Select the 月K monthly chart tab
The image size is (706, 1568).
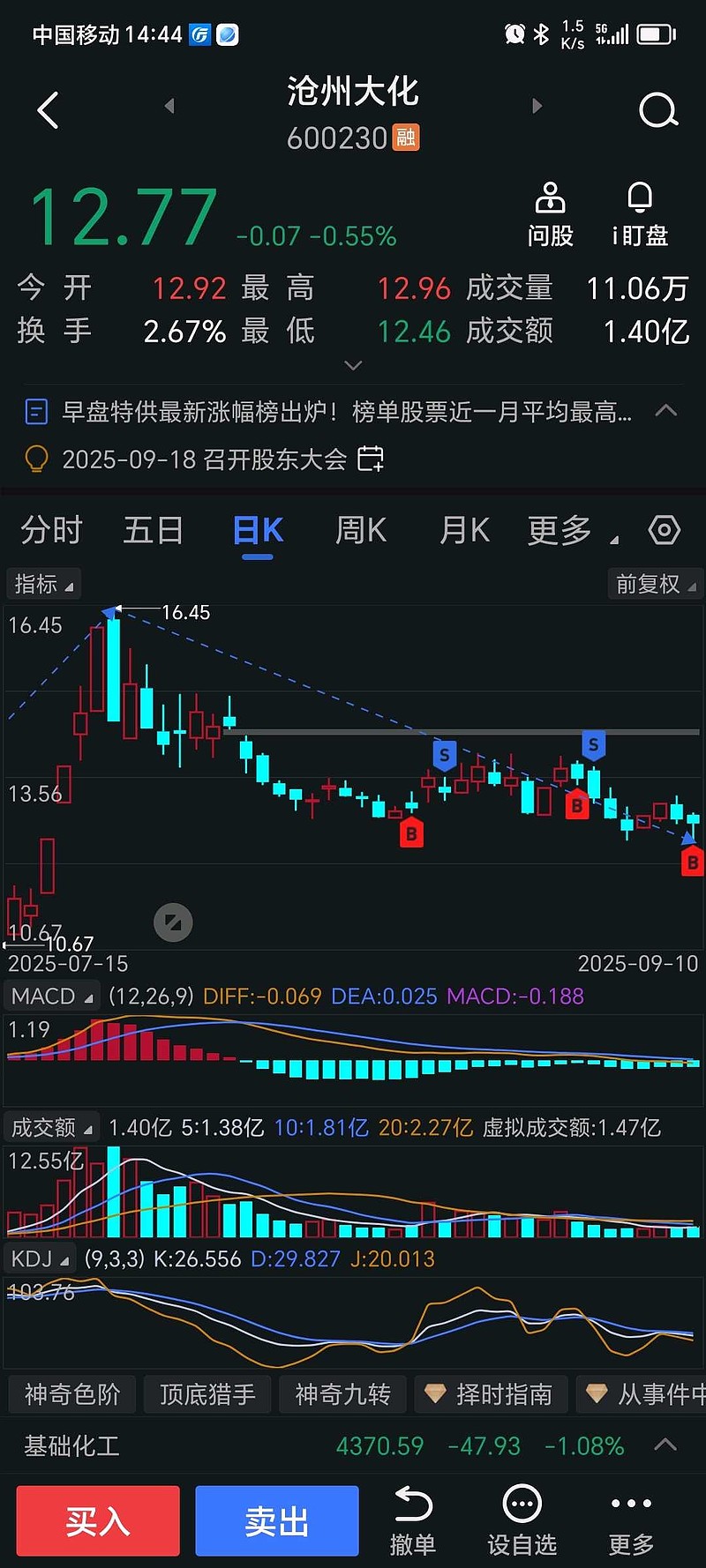(464, 530)
